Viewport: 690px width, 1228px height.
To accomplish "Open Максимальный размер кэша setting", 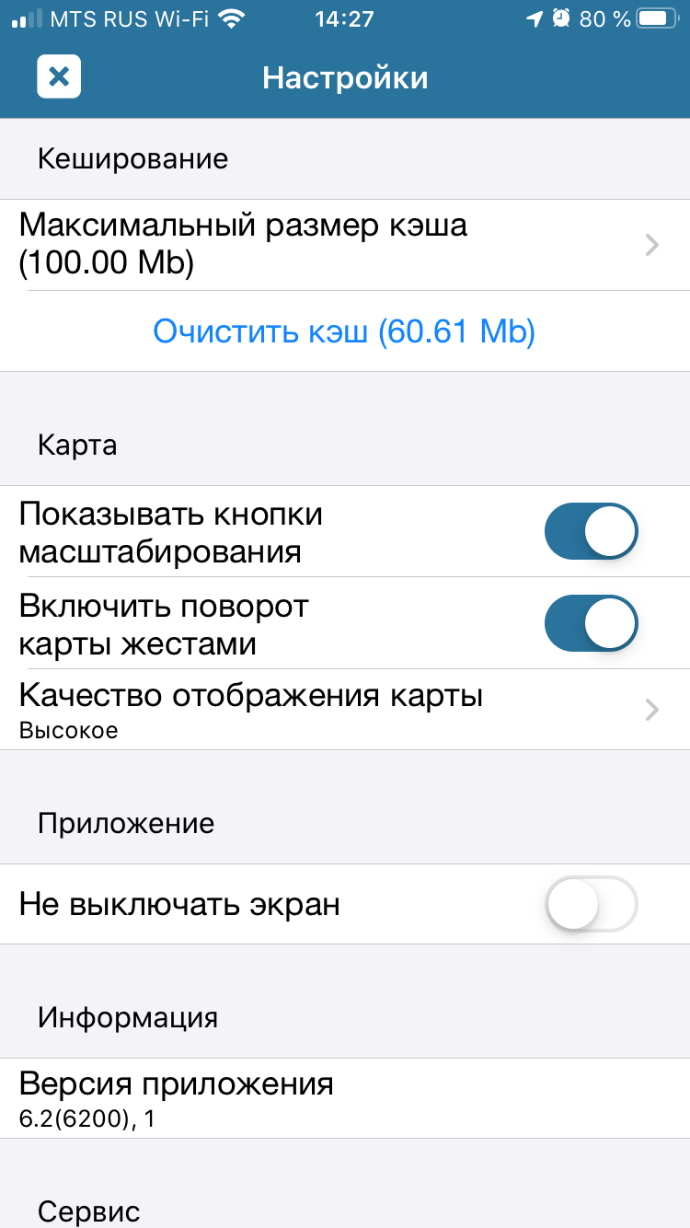I will pos(340,244).
